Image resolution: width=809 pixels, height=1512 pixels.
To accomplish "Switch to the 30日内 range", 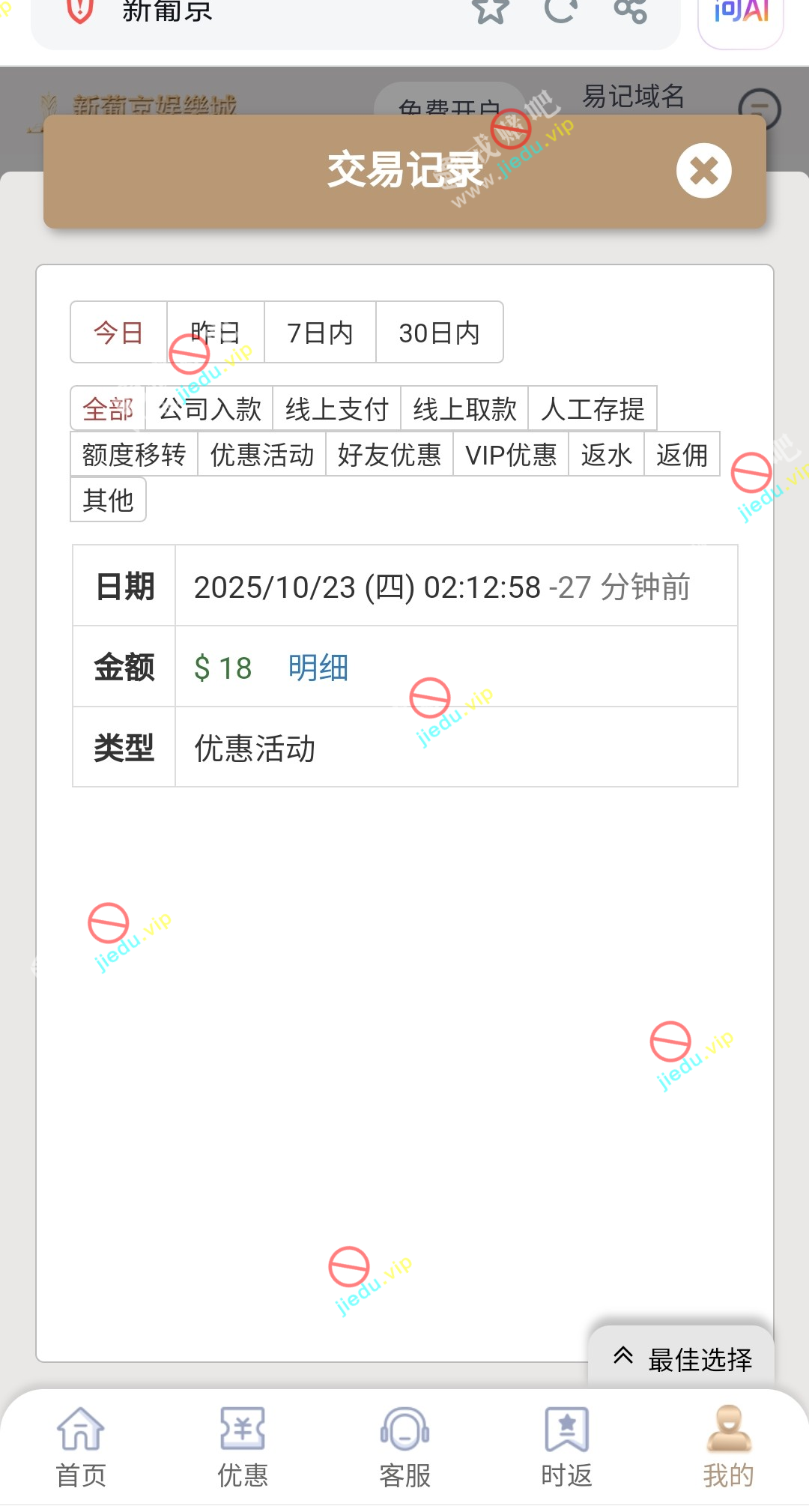I will point(439,333).
